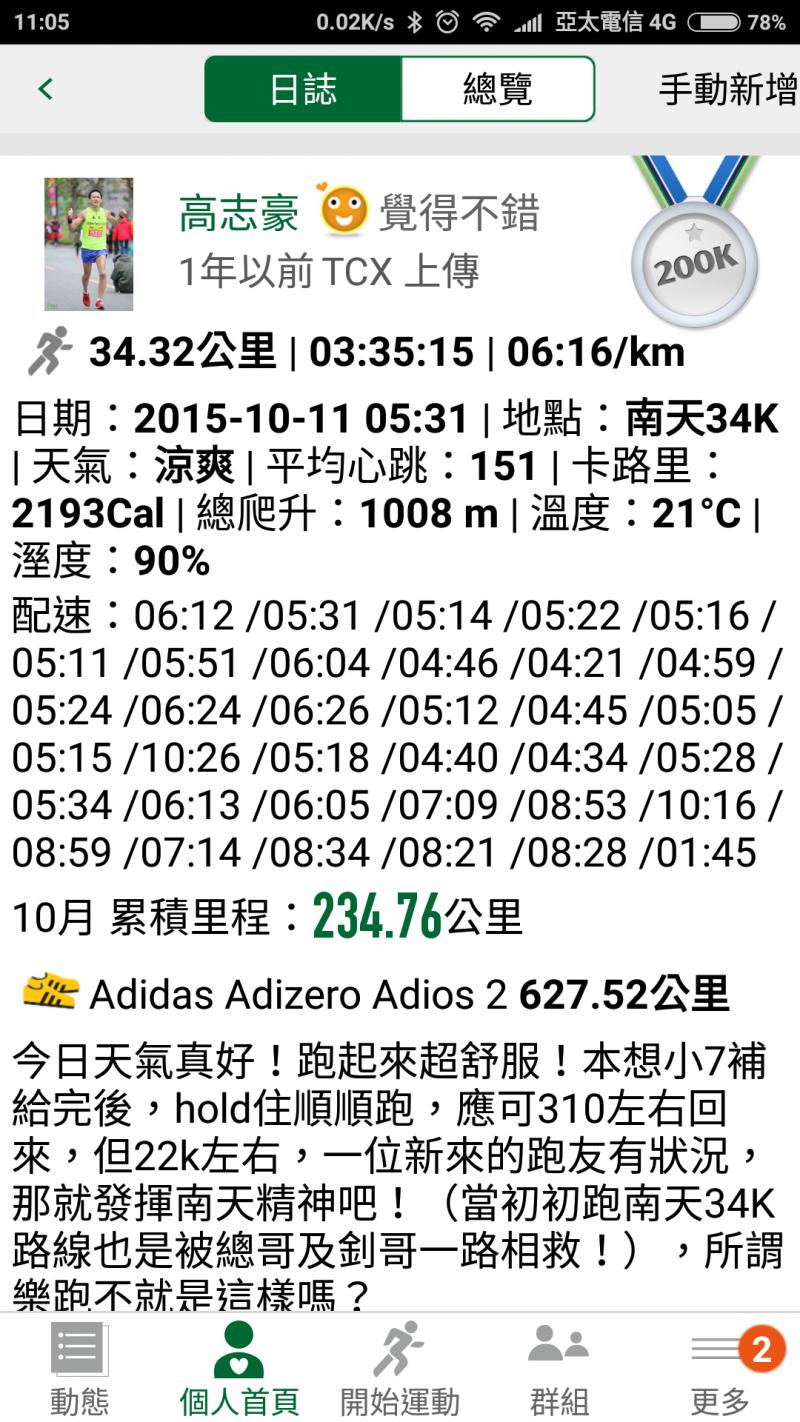Switch to the 總覽 tab
Image resolution: width=800 pixels, height=1422 pixels.
click(x=497, y=89)
